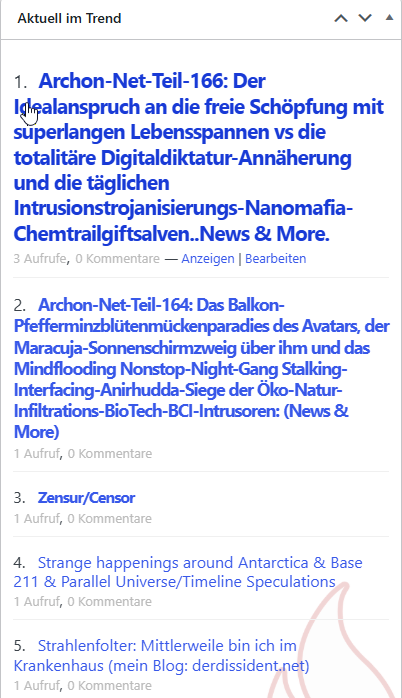Move the Aktuell im Trend widget up
This screenshot has width=402, height=698.
tap(341, 18)
